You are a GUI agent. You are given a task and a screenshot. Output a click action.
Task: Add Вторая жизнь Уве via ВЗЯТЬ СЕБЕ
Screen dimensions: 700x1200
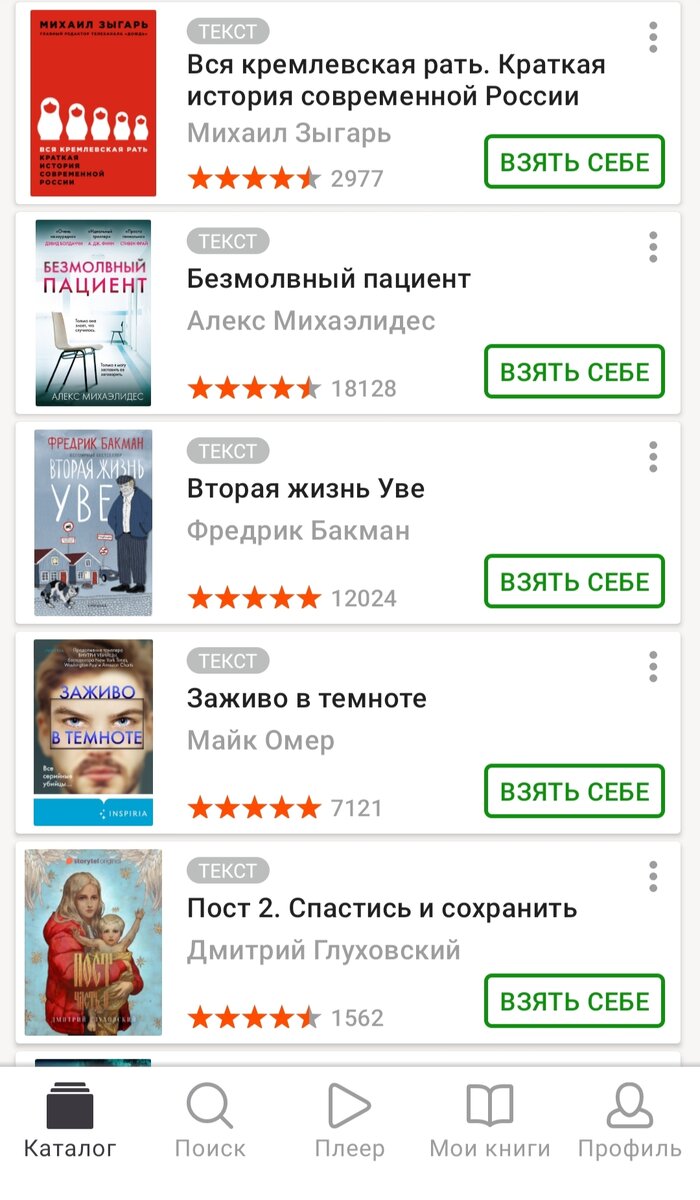click(x=575, y=582)
